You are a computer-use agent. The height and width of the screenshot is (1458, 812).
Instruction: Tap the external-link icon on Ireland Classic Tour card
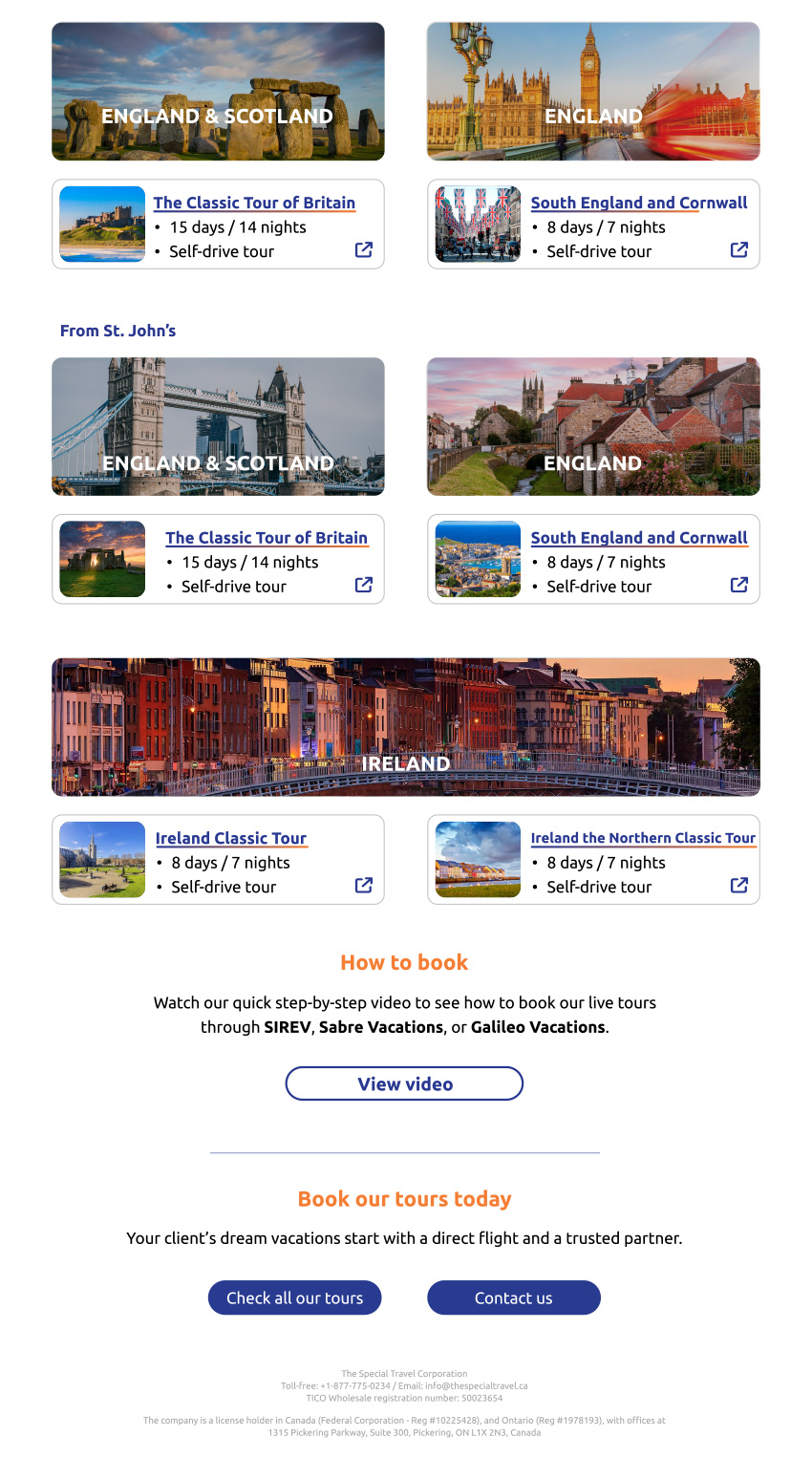[364, 885]
